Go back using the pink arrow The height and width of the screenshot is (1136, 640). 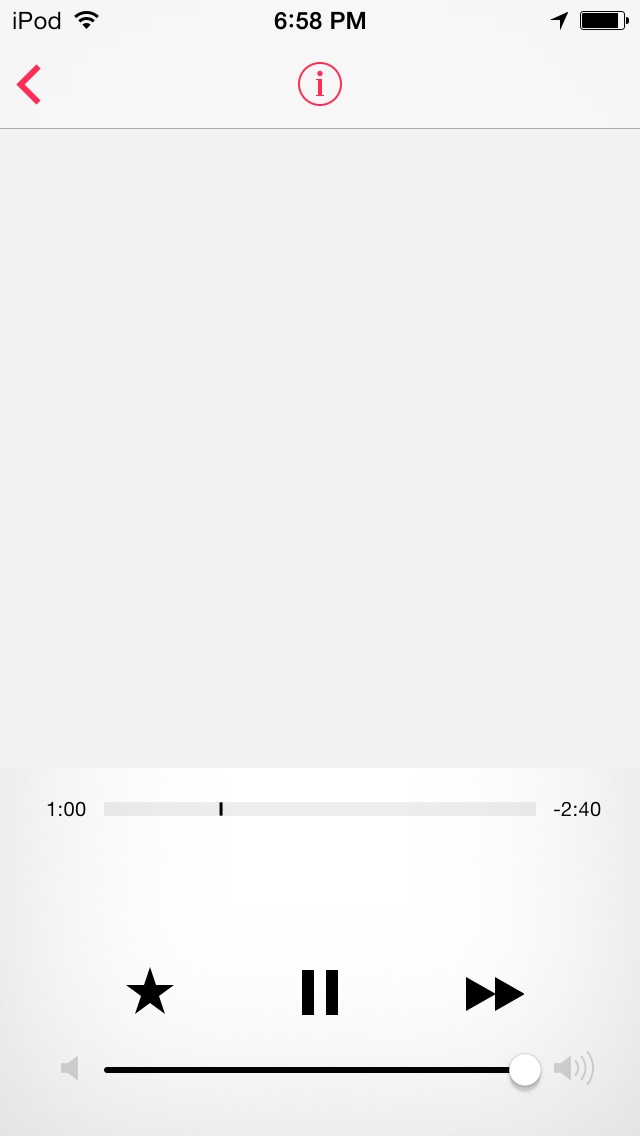point(29,85)
